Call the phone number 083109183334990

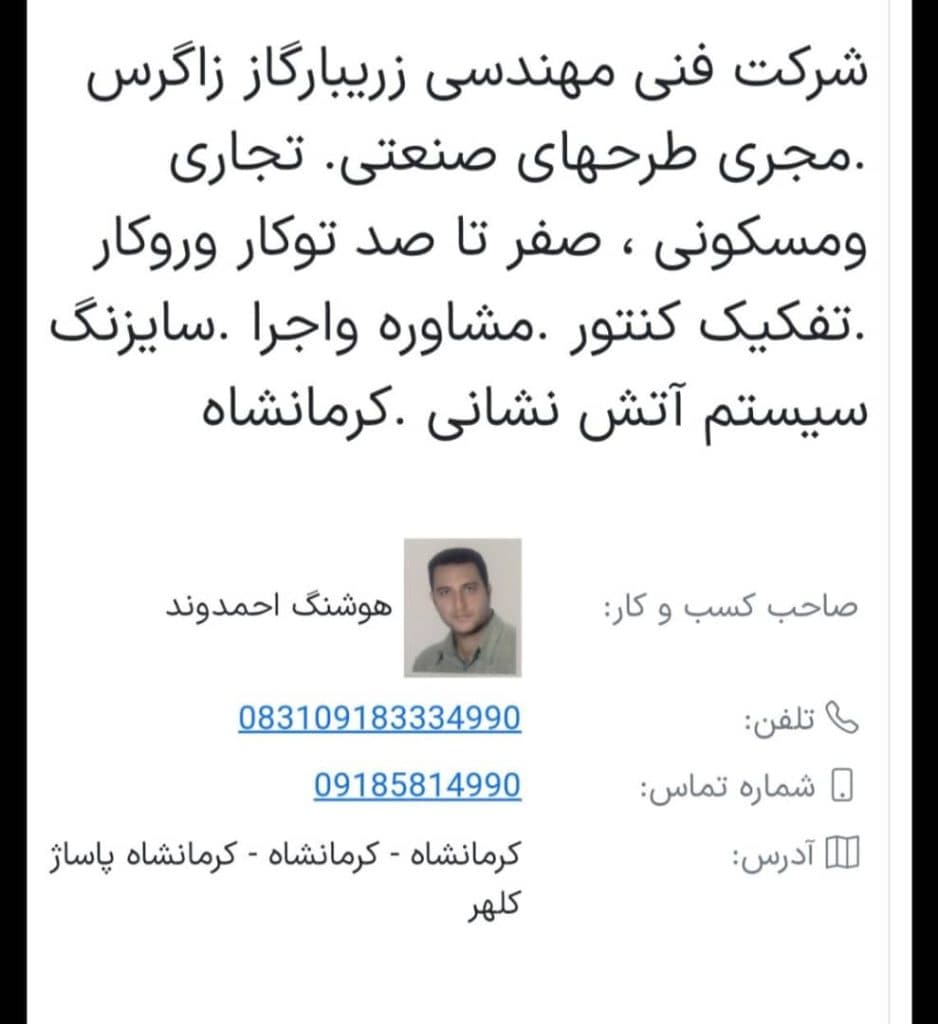click(x=380, y=718)
